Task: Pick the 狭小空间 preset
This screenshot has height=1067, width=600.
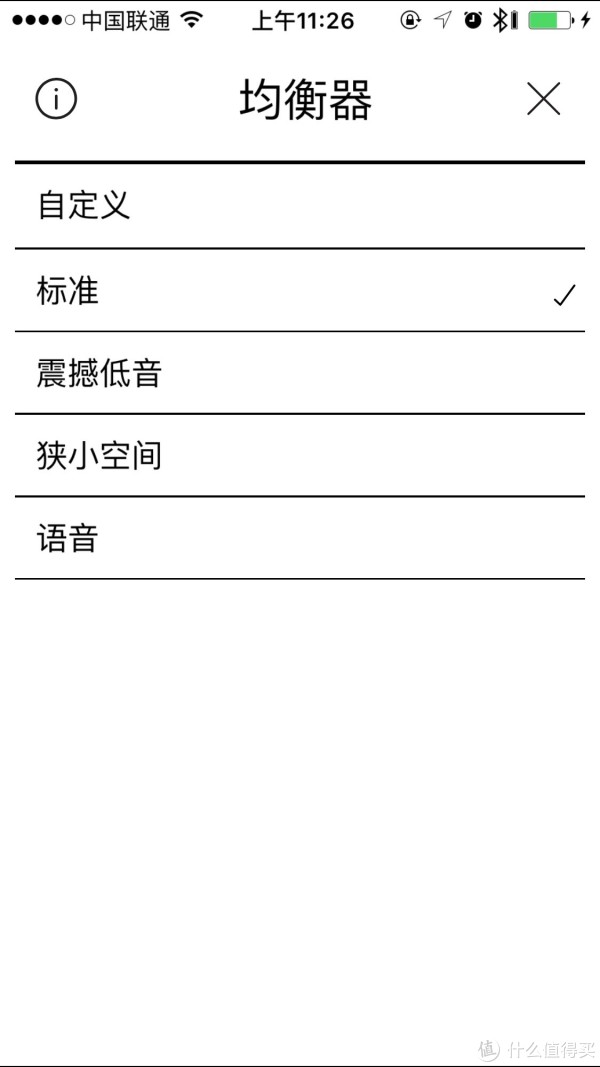Action: click(299, 455)
